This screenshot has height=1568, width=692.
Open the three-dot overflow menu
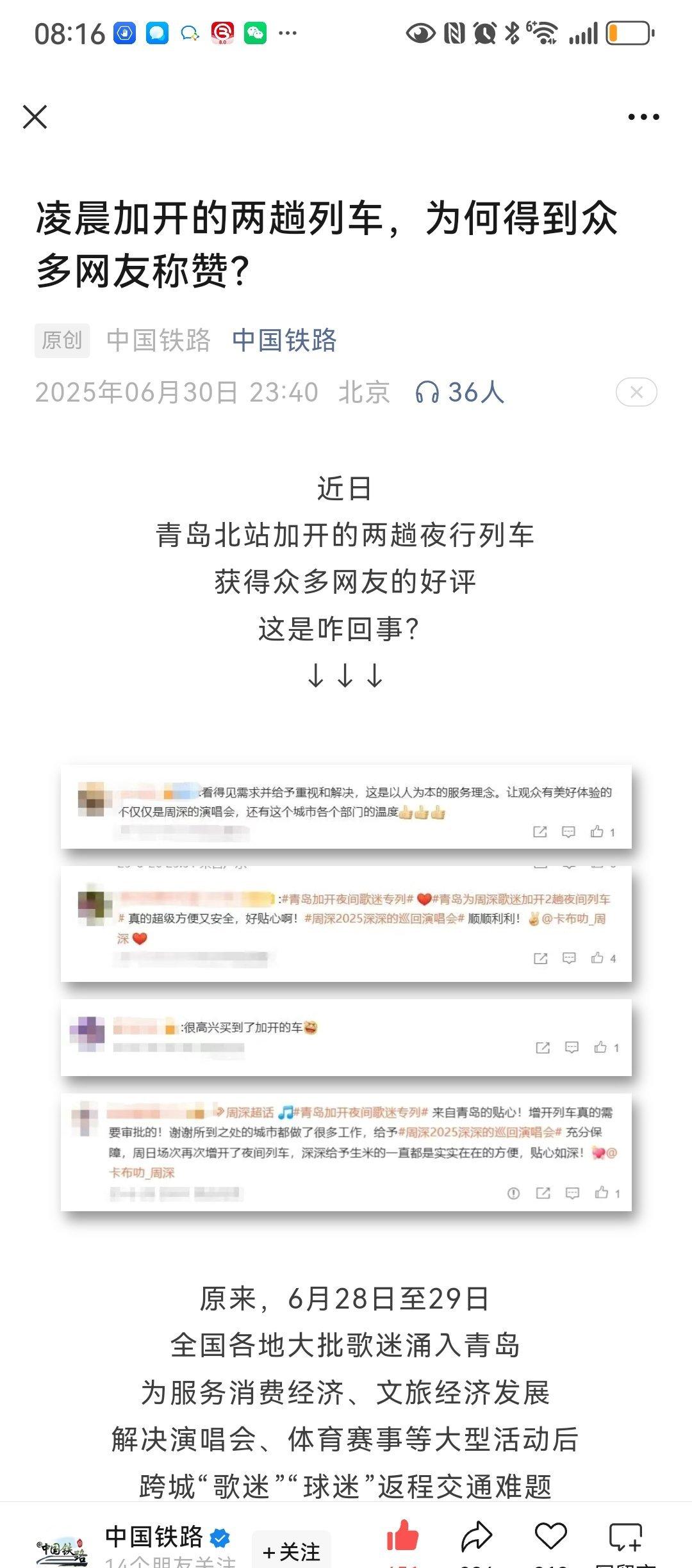[643, 117]
